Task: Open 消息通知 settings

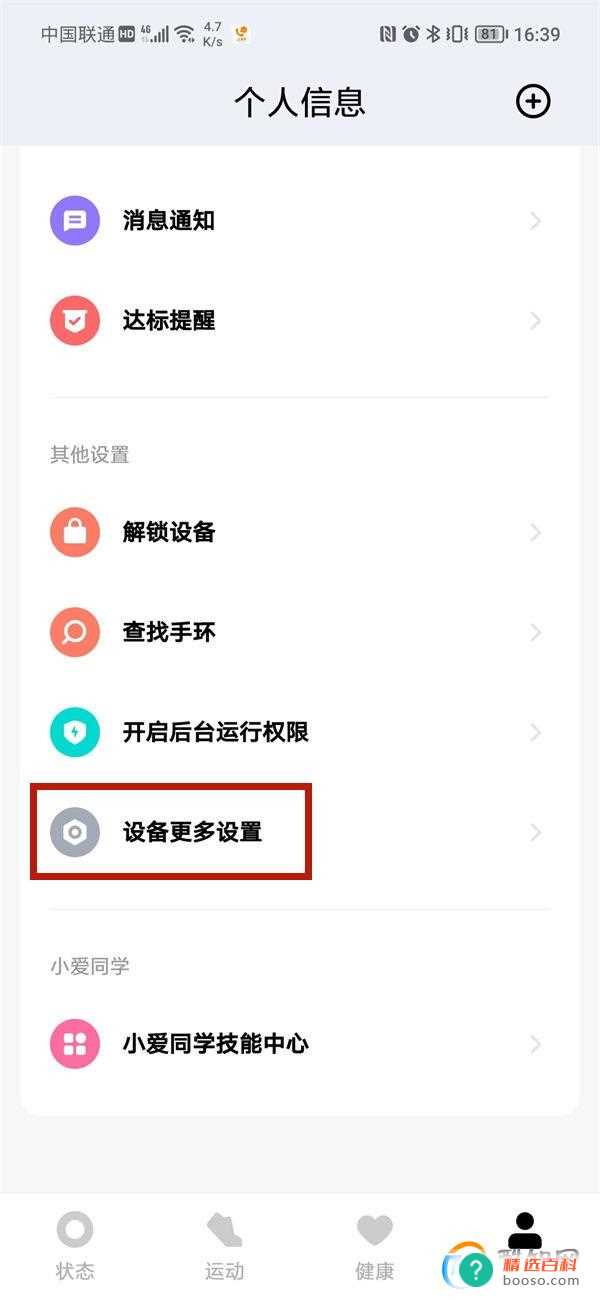Action: click(x=298, y=221)
